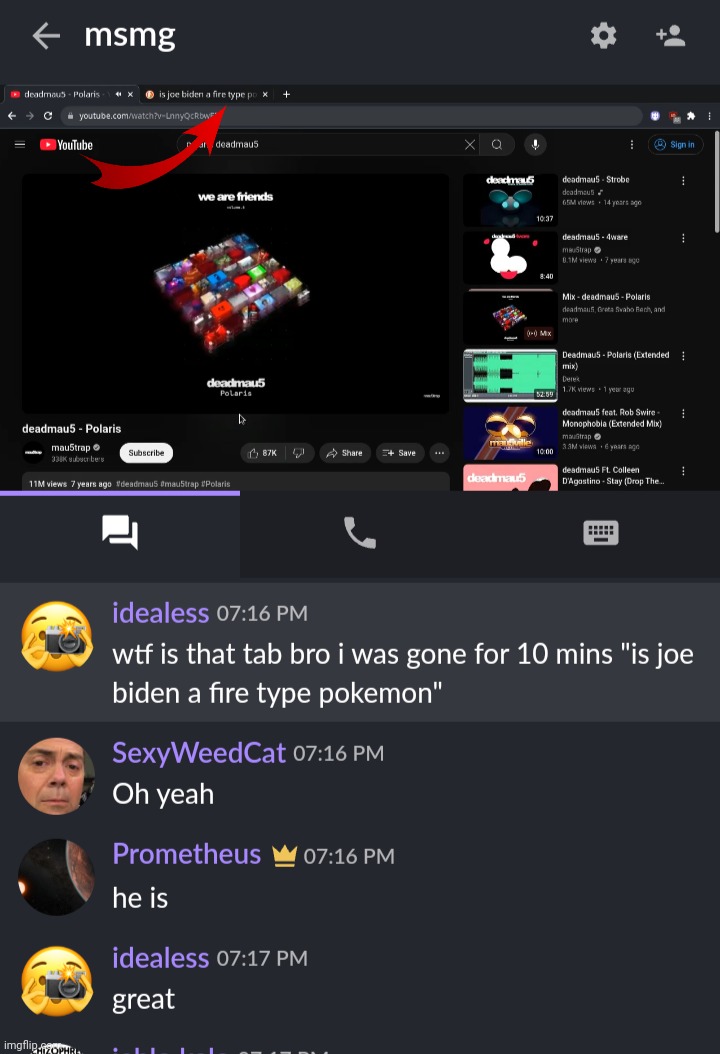Switch to the phone call tab

[360, 533]
